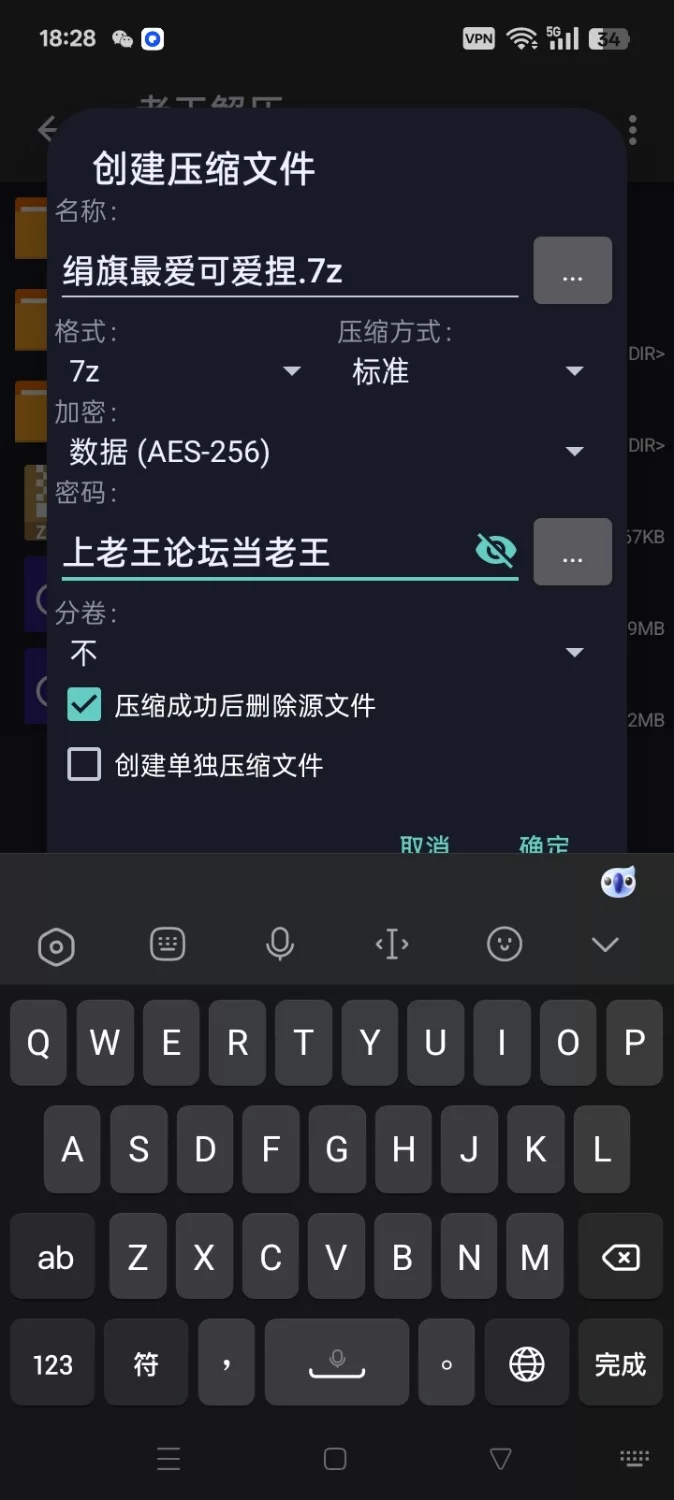
Task: Open the emoji panel on the keyboard
Action: pyautogui.click(x=504, y=944)
